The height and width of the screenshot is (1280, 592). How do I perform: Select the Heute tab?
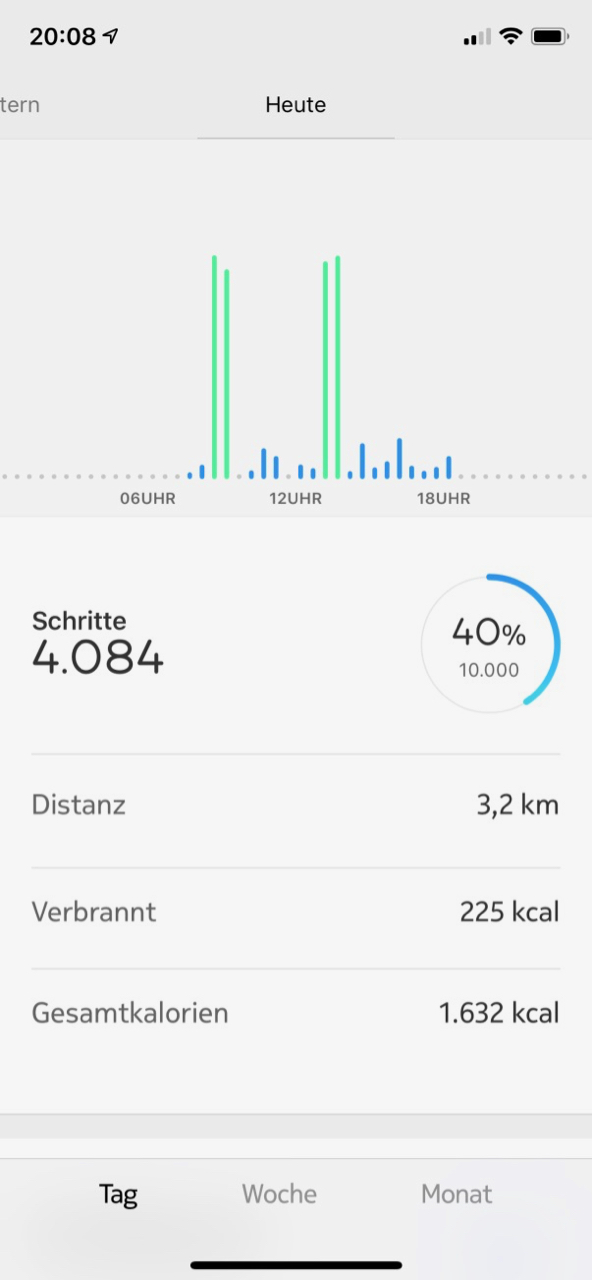[x=296, y=105]
